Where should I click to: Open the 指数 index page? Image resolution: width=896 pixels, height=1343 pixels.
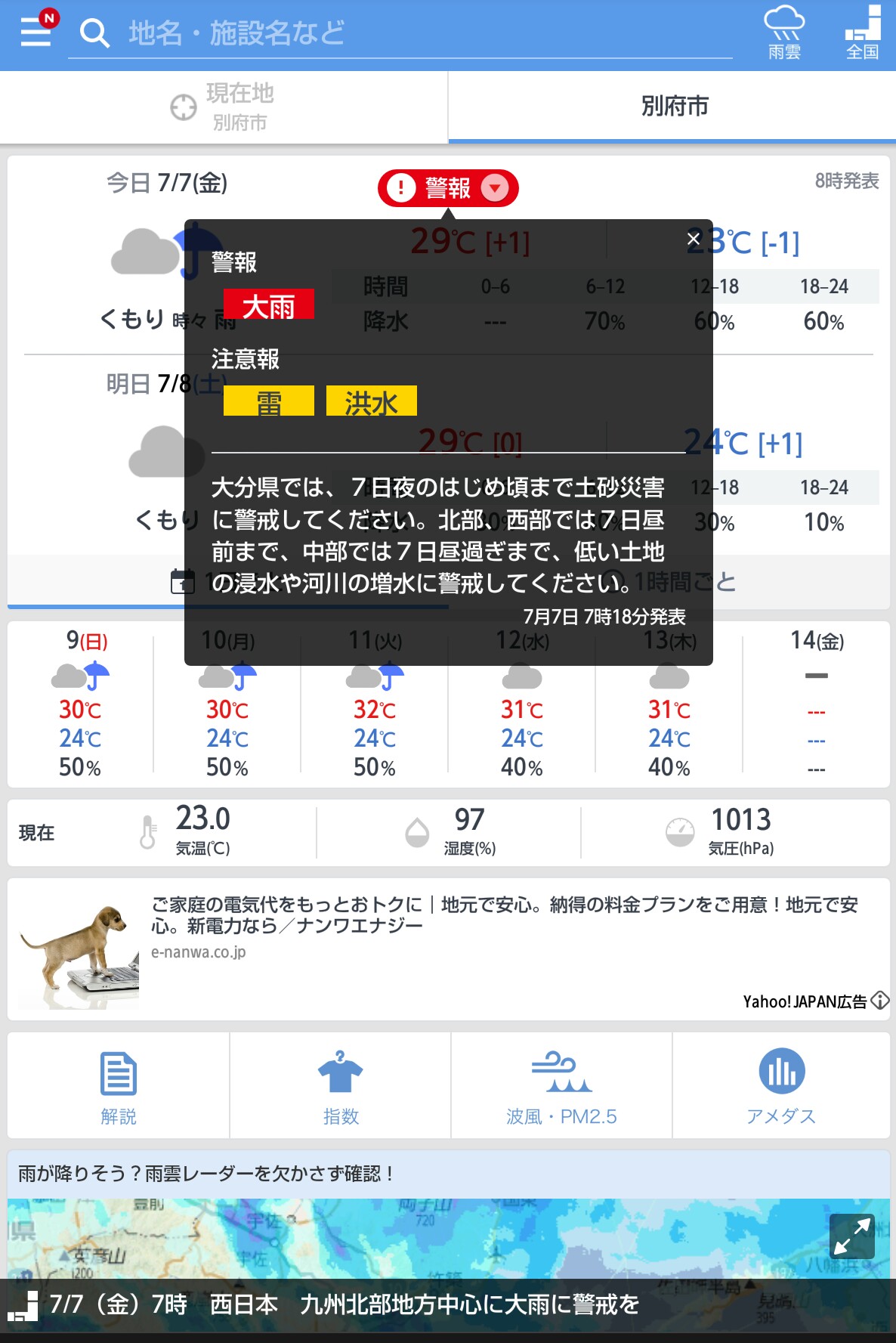(341, 1086)
